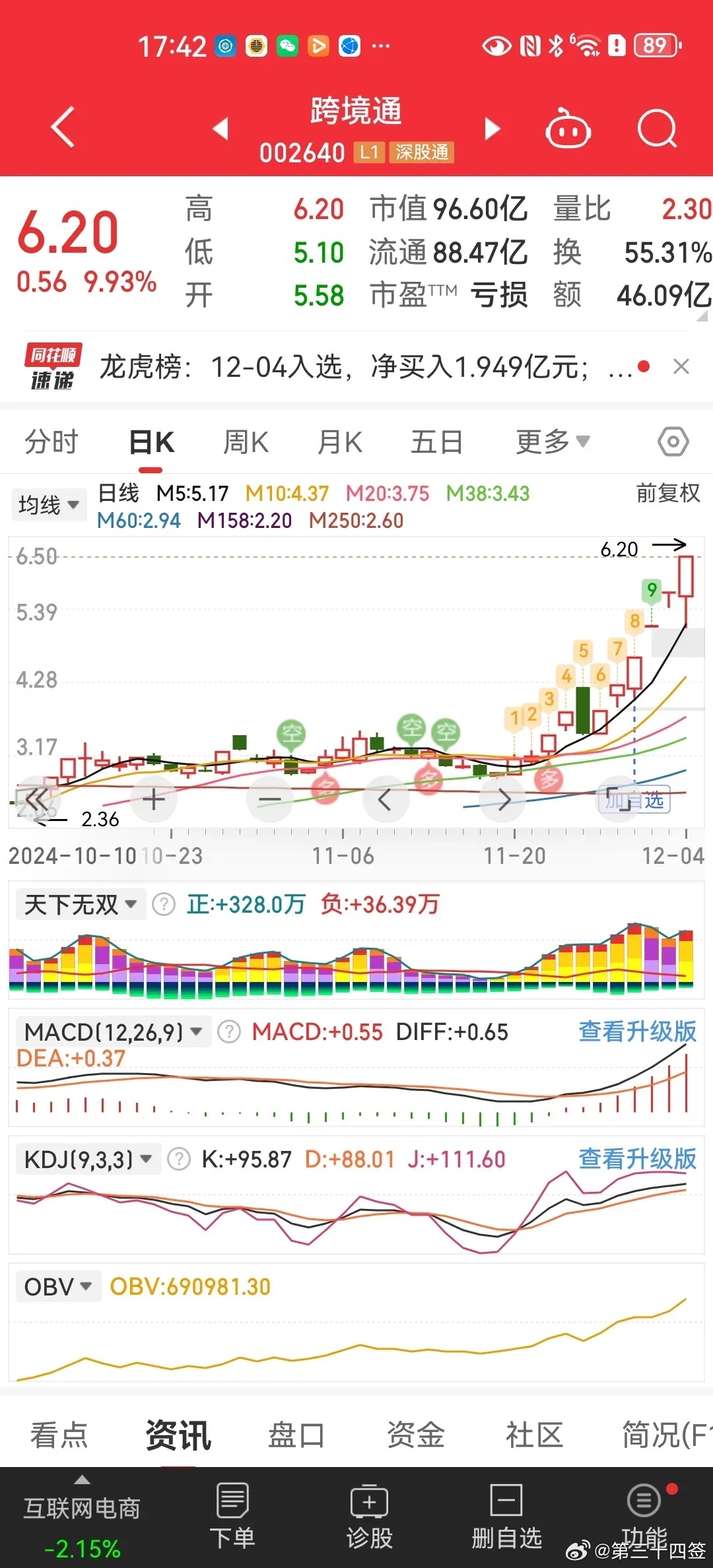The height and width of the screenshot is (1568, 713).
Task: Change the 前复权 adjustment setting
Action: pyautogui.click(x=667, y=493)
